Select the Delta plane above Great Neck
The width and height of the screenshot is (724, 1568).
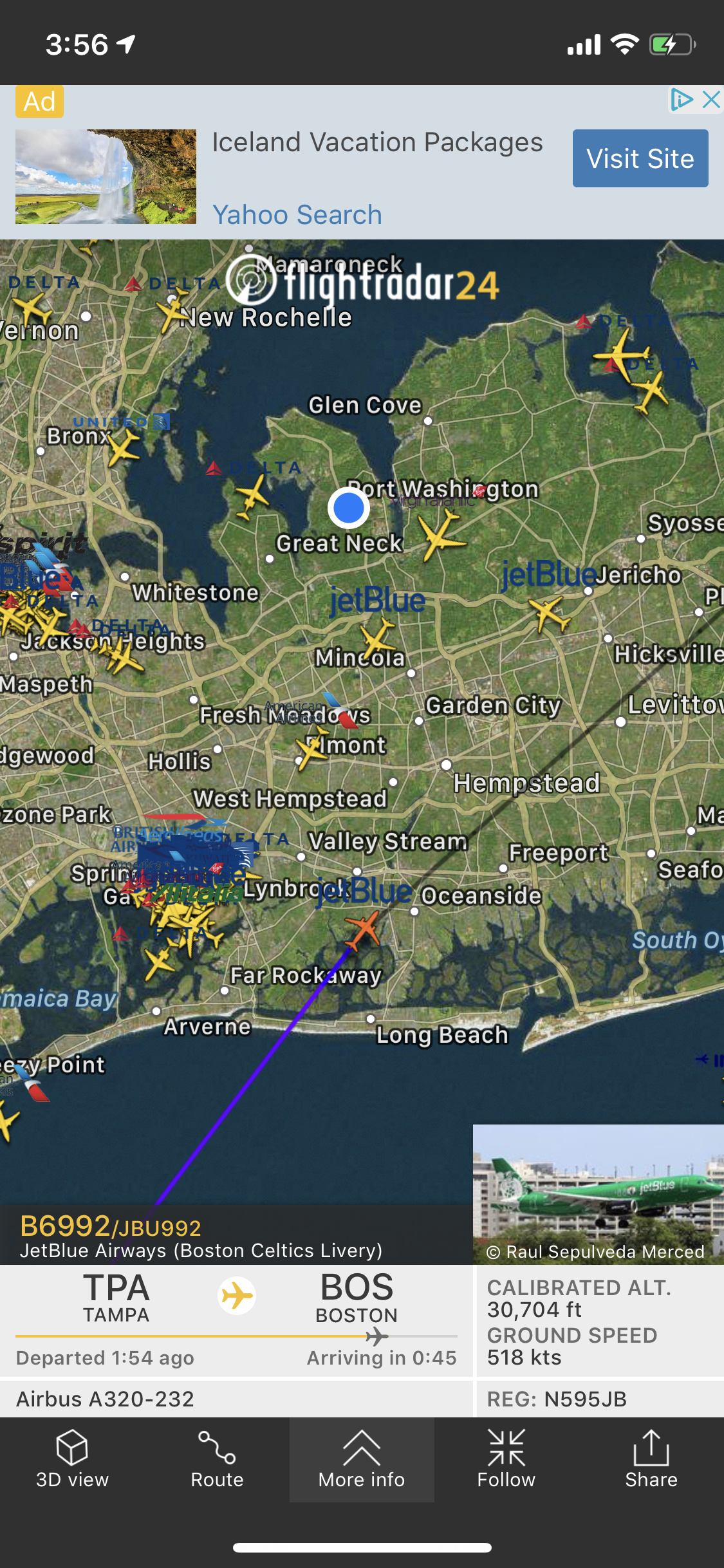click(252, 496)
